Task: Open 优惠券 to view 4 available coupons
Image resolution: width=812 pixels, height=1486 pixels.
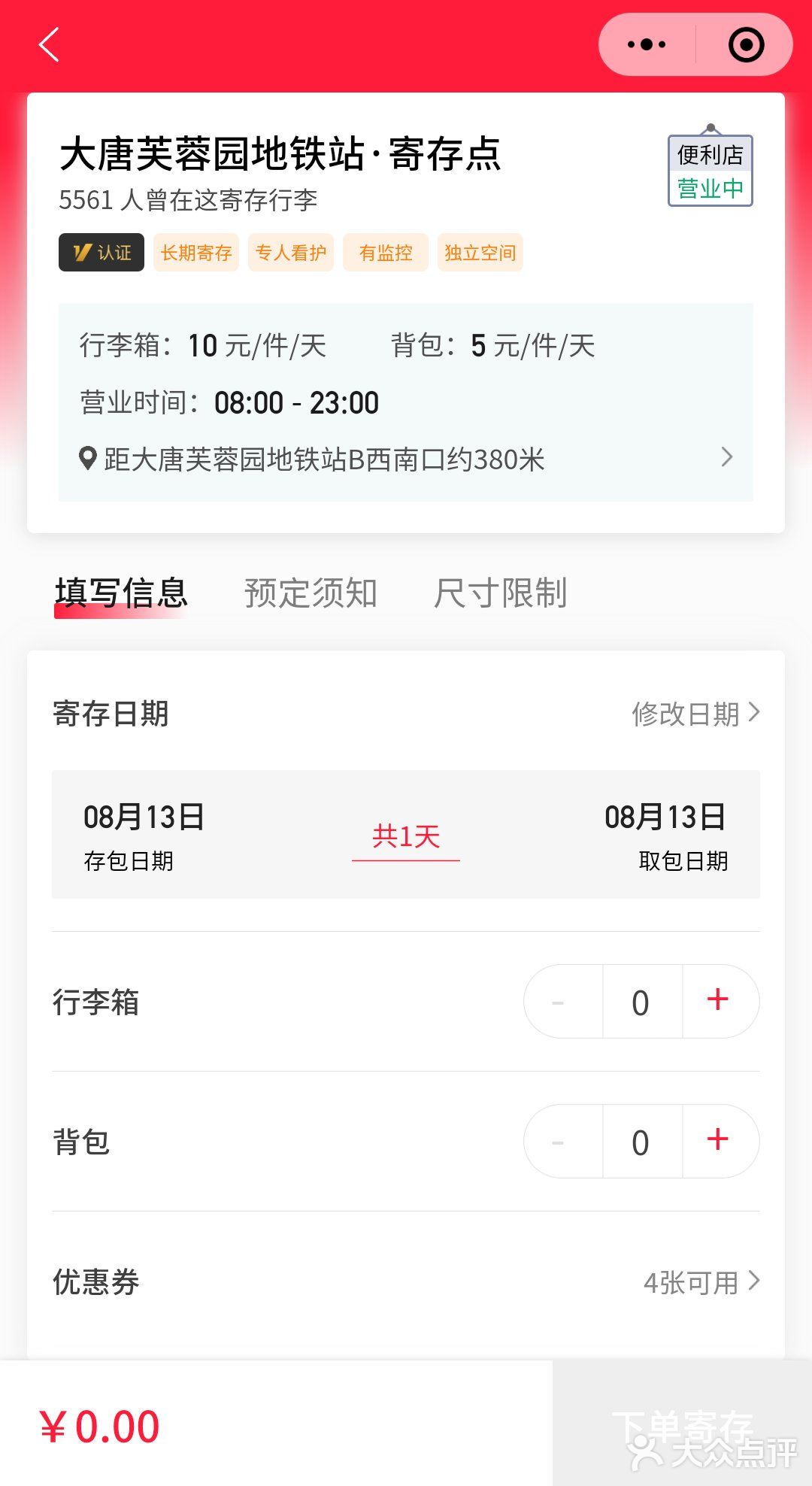Action: pyautogui.click(x=701, y=1282)
